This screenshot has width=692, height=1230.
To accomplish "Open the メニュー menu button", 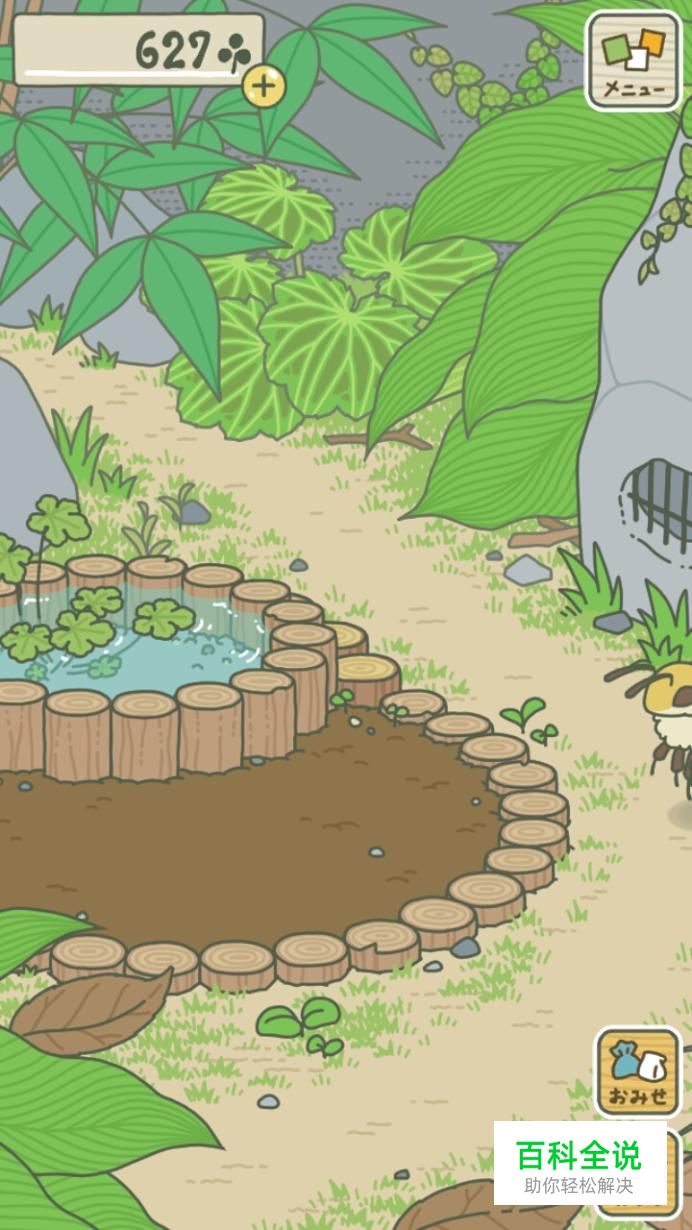I will tap(633, 60).
